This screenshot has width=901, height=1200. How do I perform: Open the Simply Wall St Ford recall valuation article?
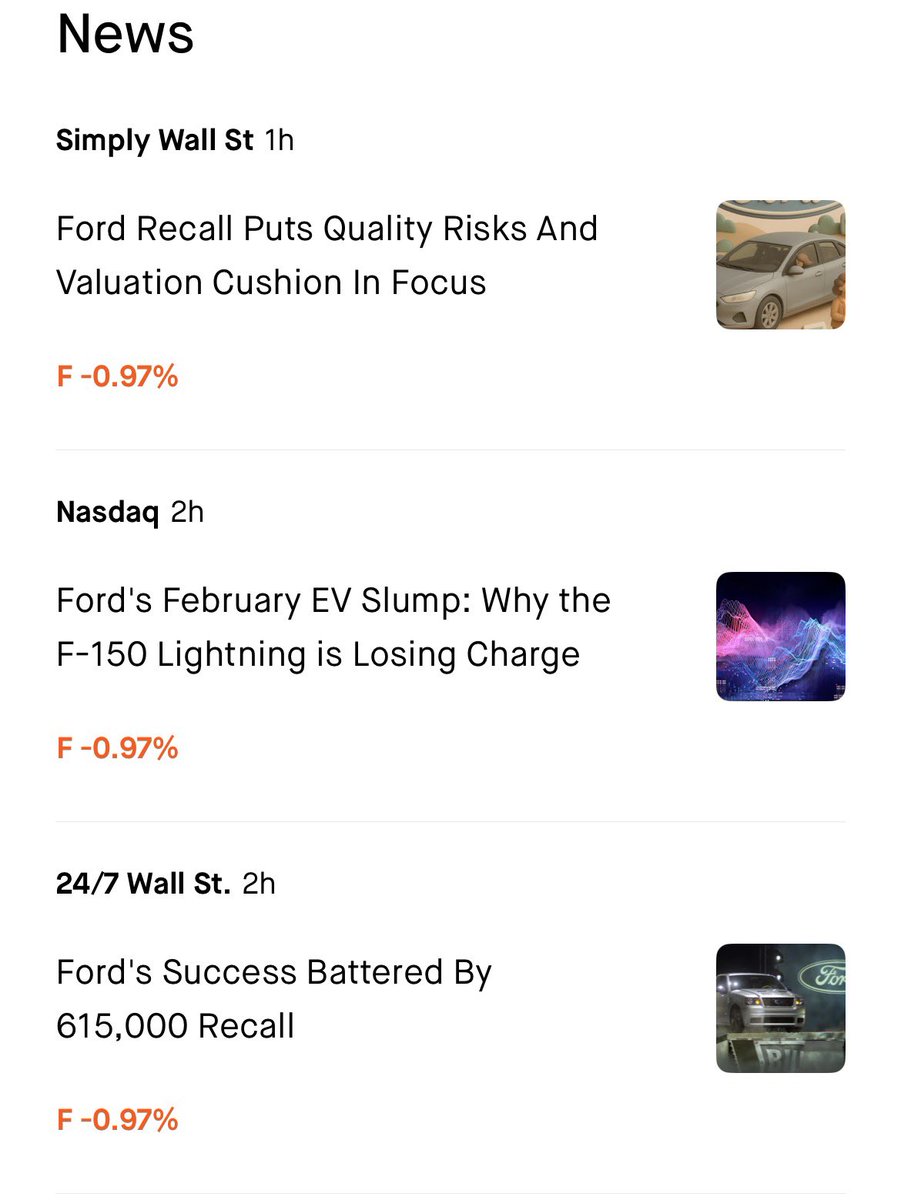coord(327,256)
